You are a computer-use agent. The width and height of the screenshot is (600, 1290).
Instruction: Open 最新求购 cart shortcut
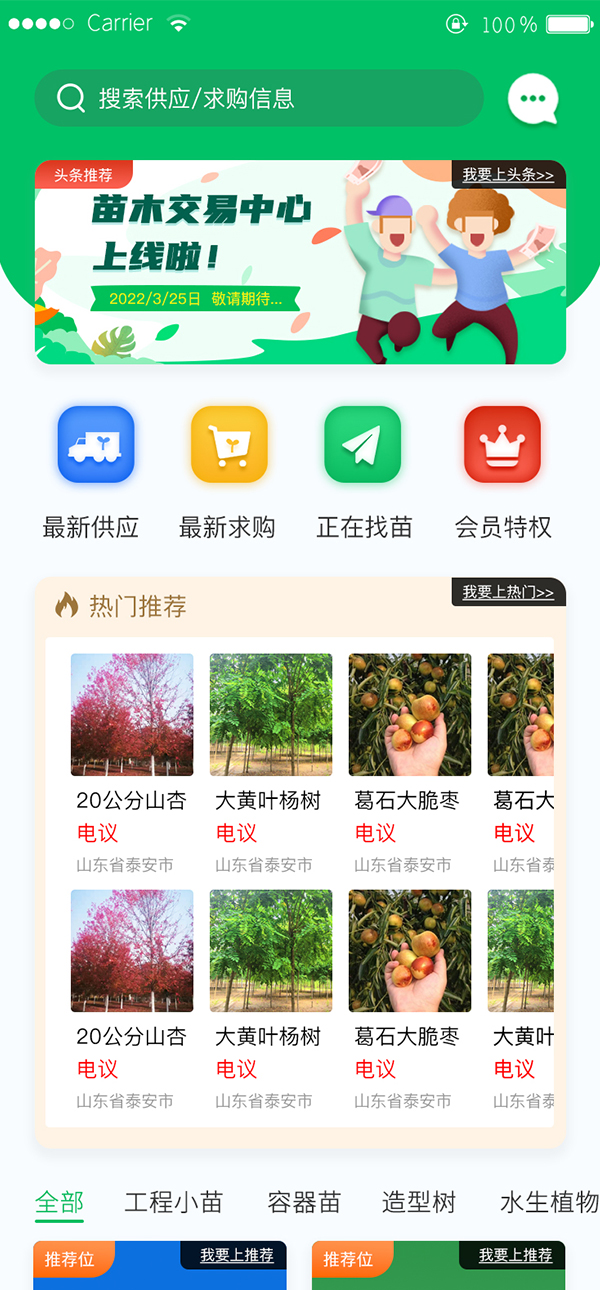pos(229,445)
